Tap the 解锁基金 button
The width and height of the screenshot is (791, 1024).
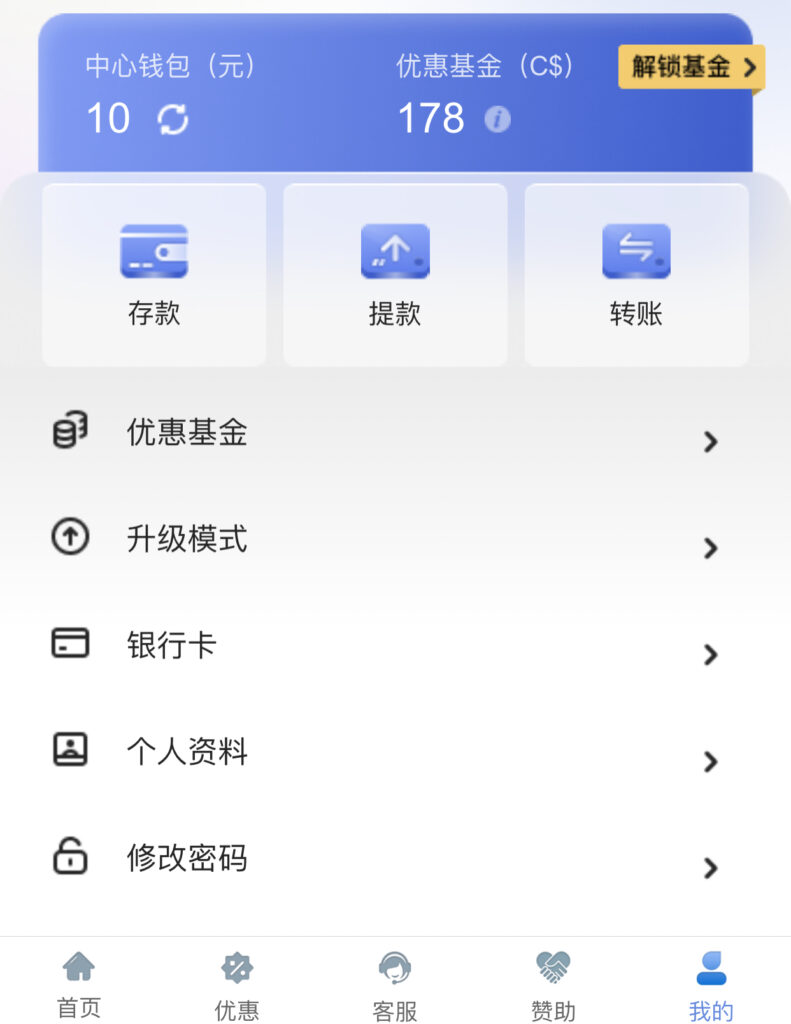[691, 67]
